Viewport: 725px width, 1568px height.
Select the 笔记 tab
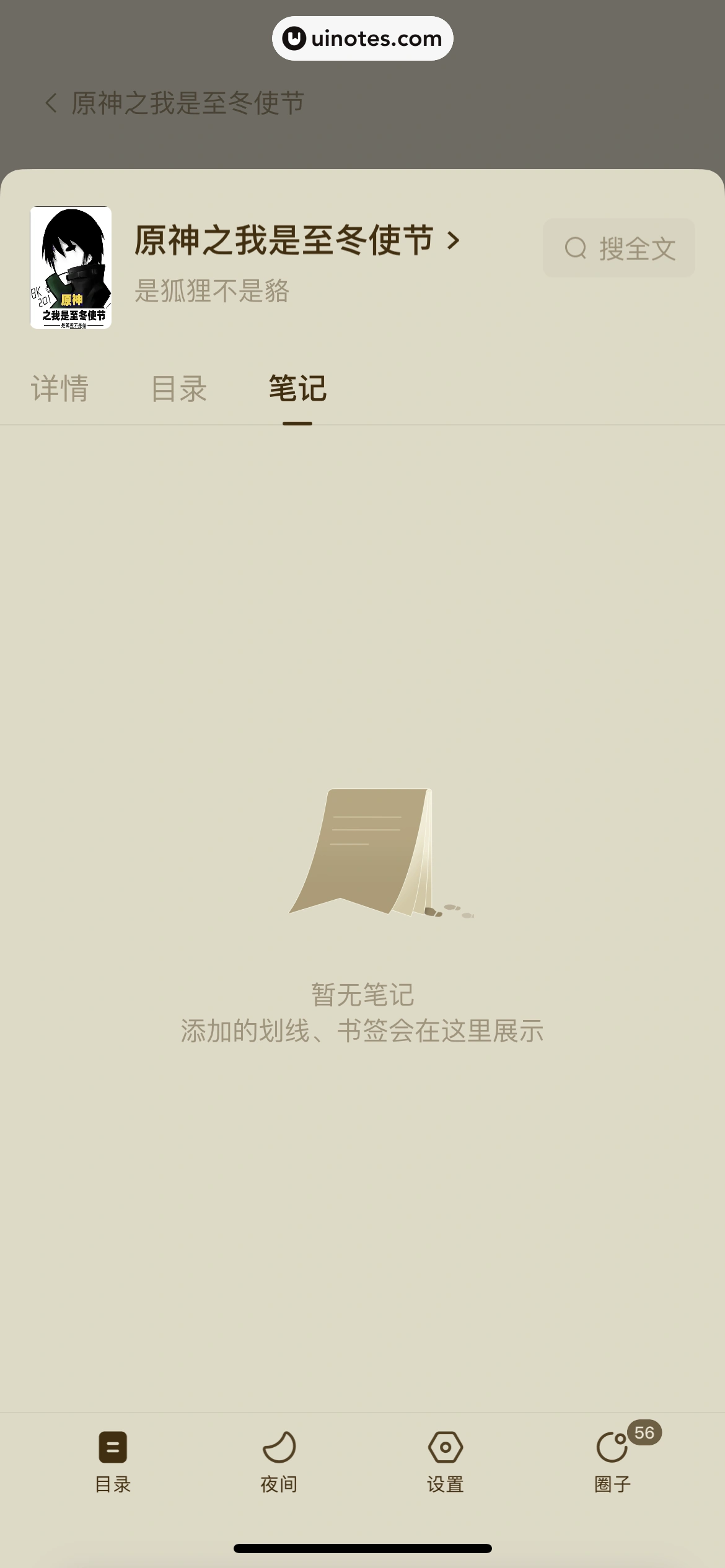297,389
